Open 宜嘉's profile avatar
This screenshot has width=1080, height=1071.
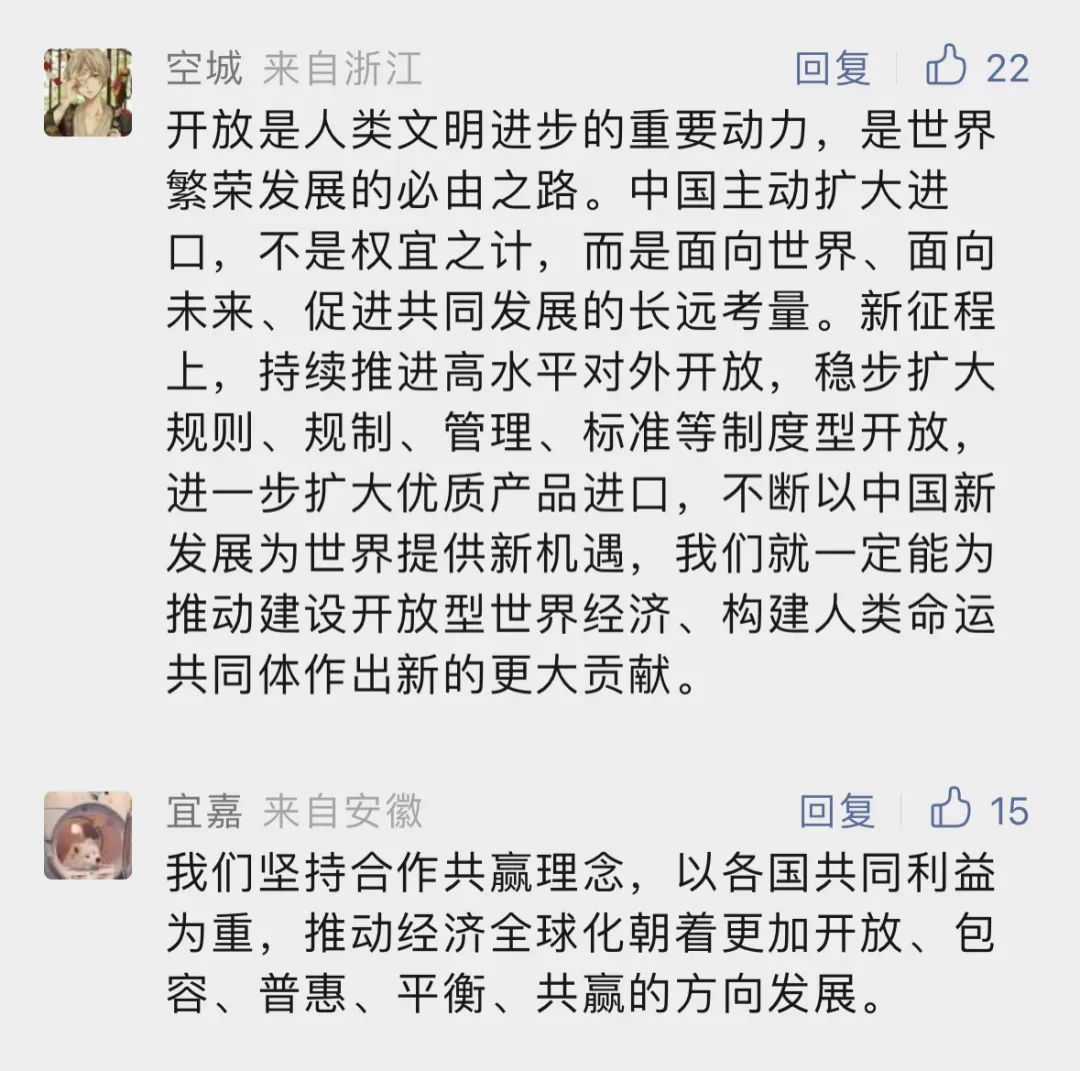(88, 835)
